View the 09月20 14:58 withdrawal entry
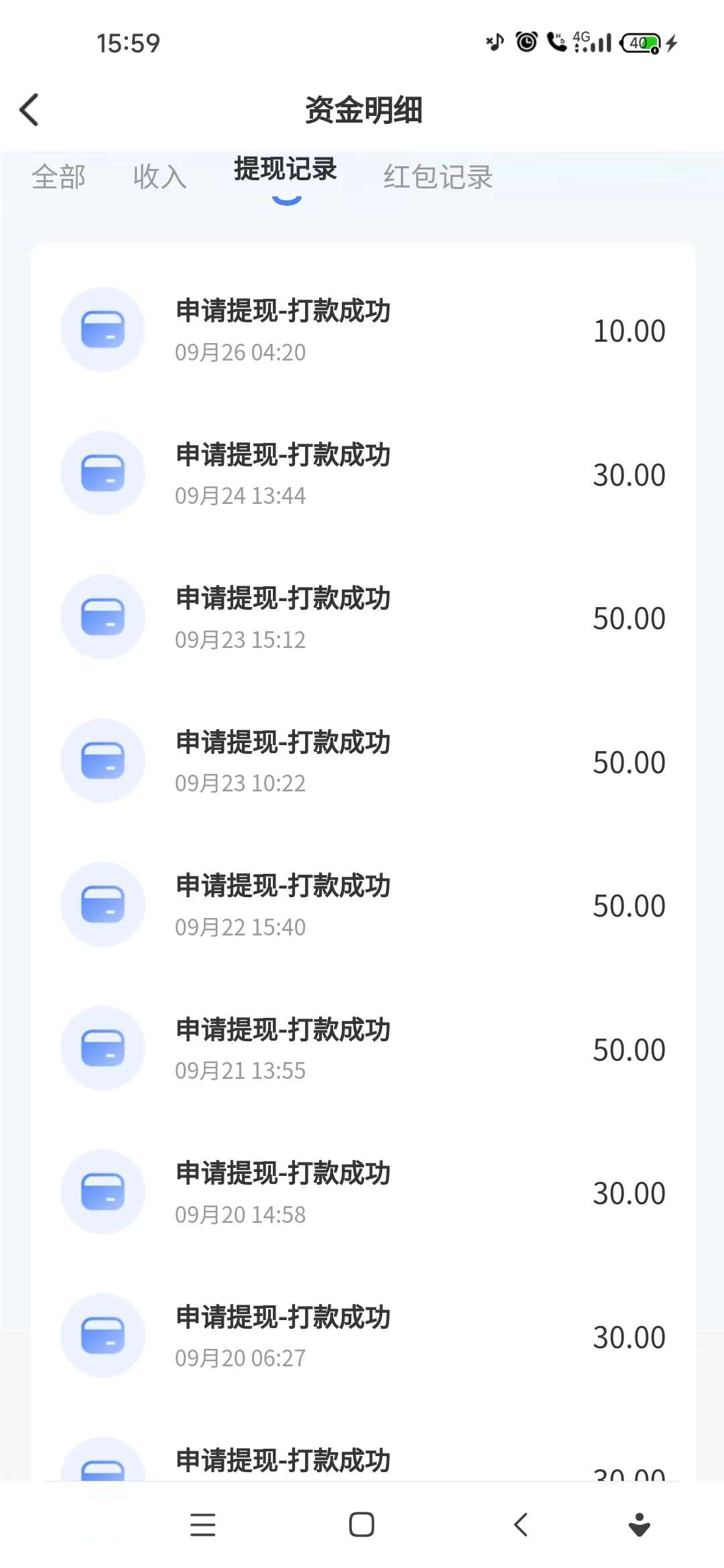Image resolution: width=724 pixels, height=1568 pixels. coord(363,1192)
